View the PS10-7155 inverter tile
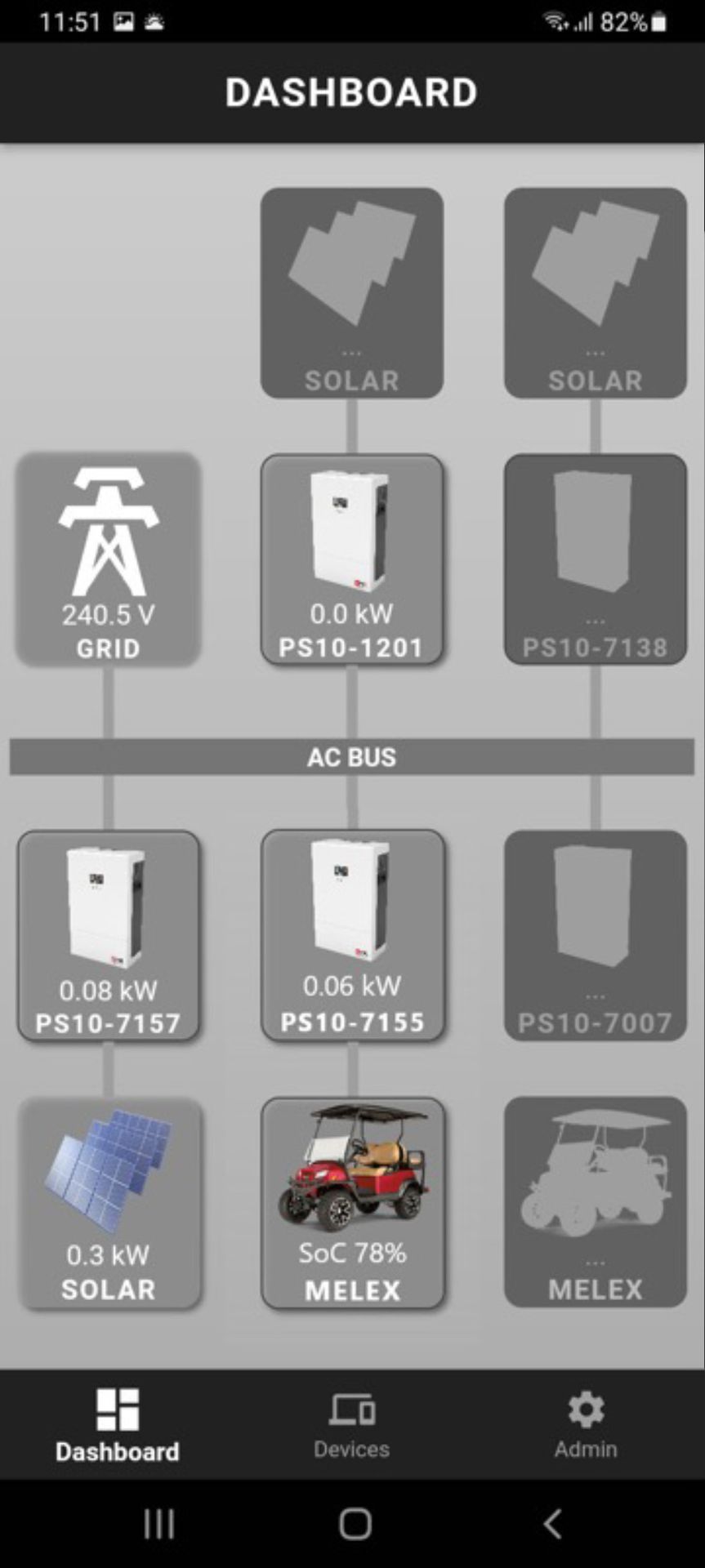Viewport: 705px width, 1568px height. pos(352,936)
